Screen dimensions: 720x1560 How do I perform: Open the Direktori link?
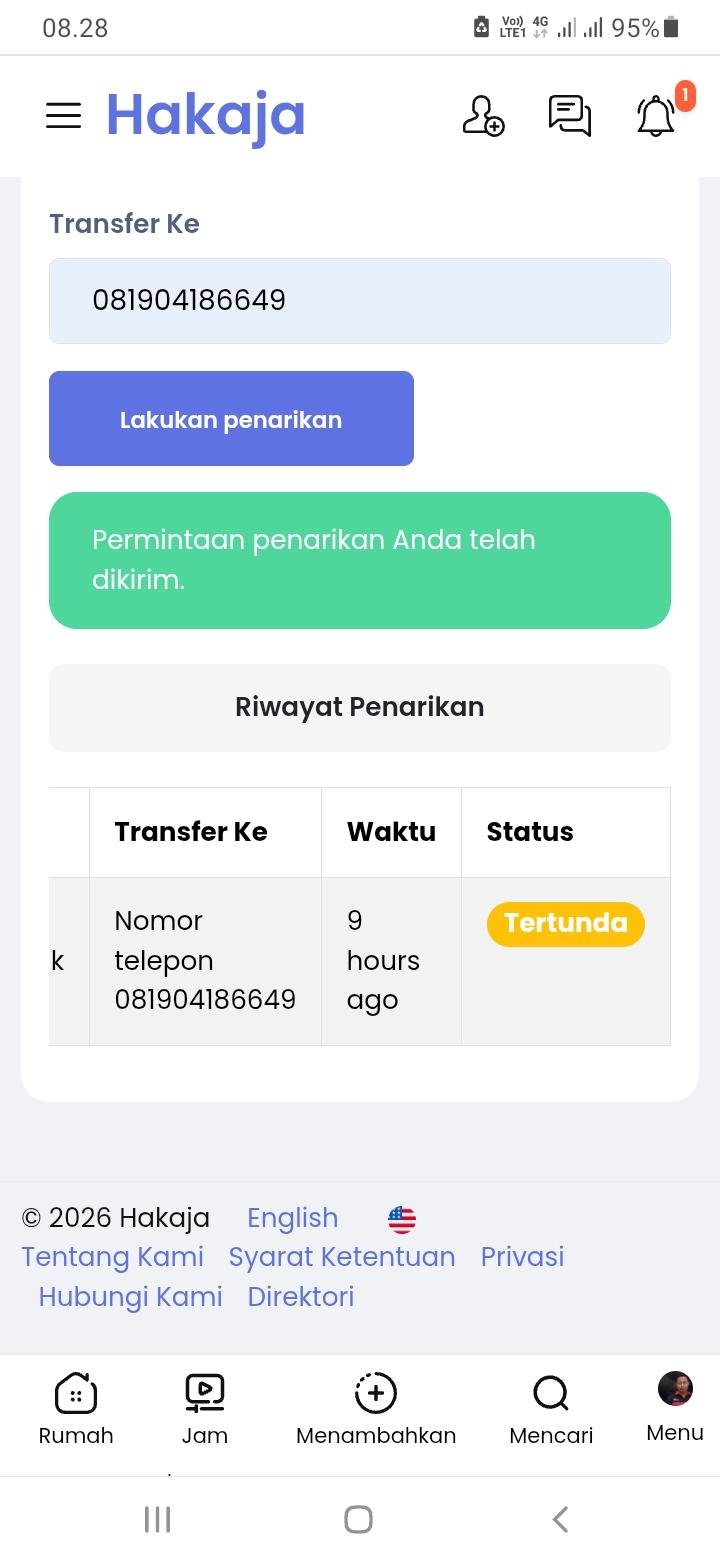pyautogui.click(x=300, y=1297)
